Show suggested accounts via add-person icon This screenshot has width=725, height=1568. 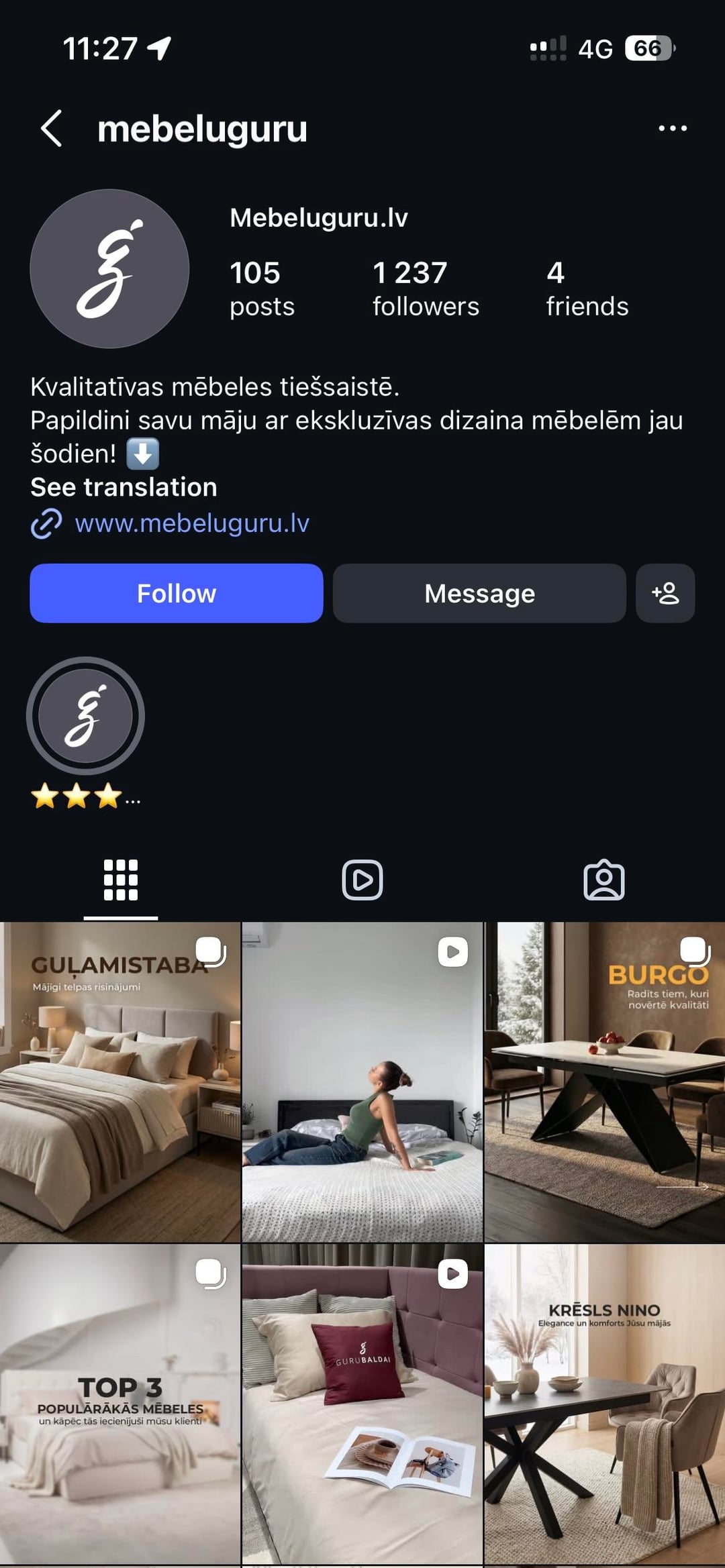pyautogui.click(x=665, y=594)
